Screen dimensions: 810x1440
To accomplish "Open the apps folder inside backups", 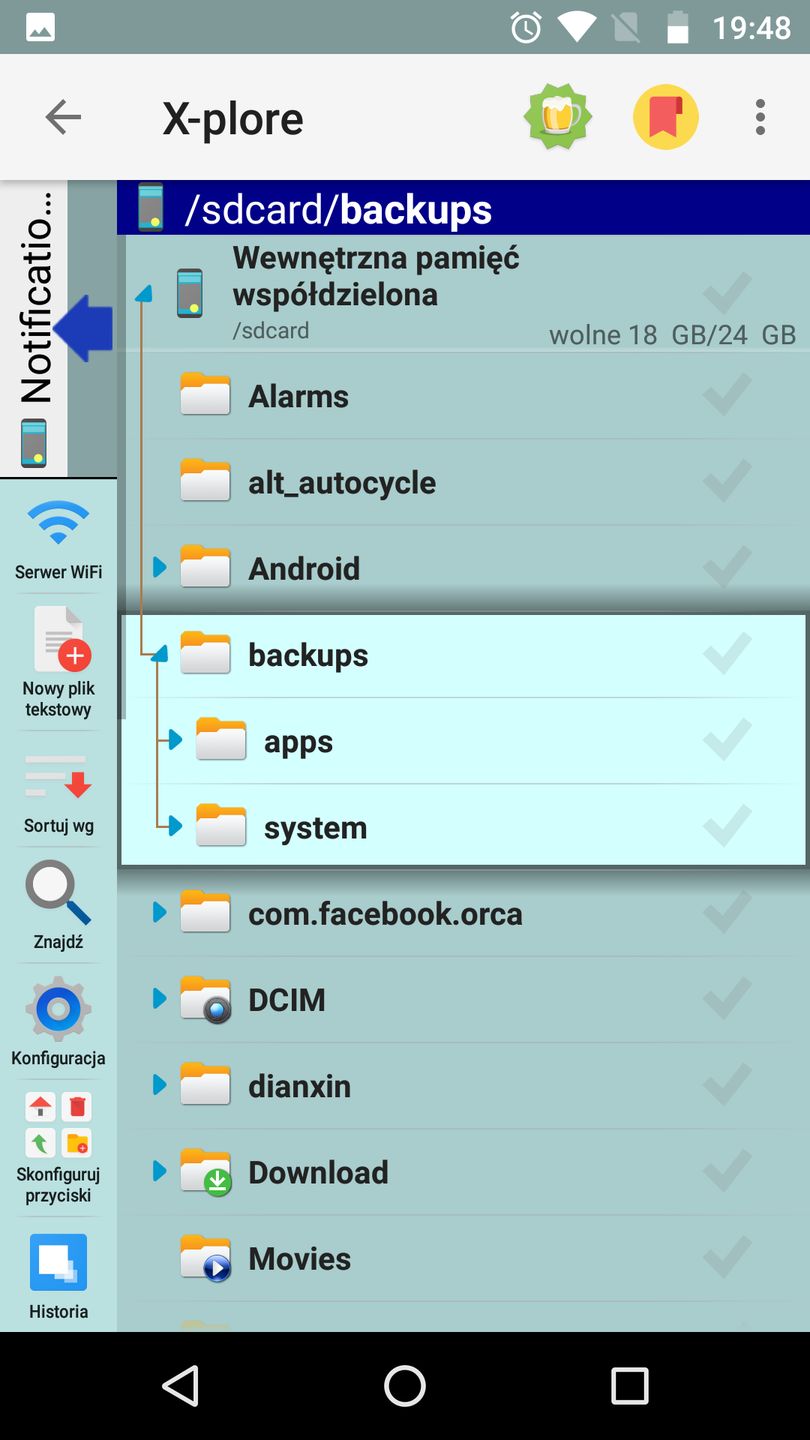I will tap(298, 742).
